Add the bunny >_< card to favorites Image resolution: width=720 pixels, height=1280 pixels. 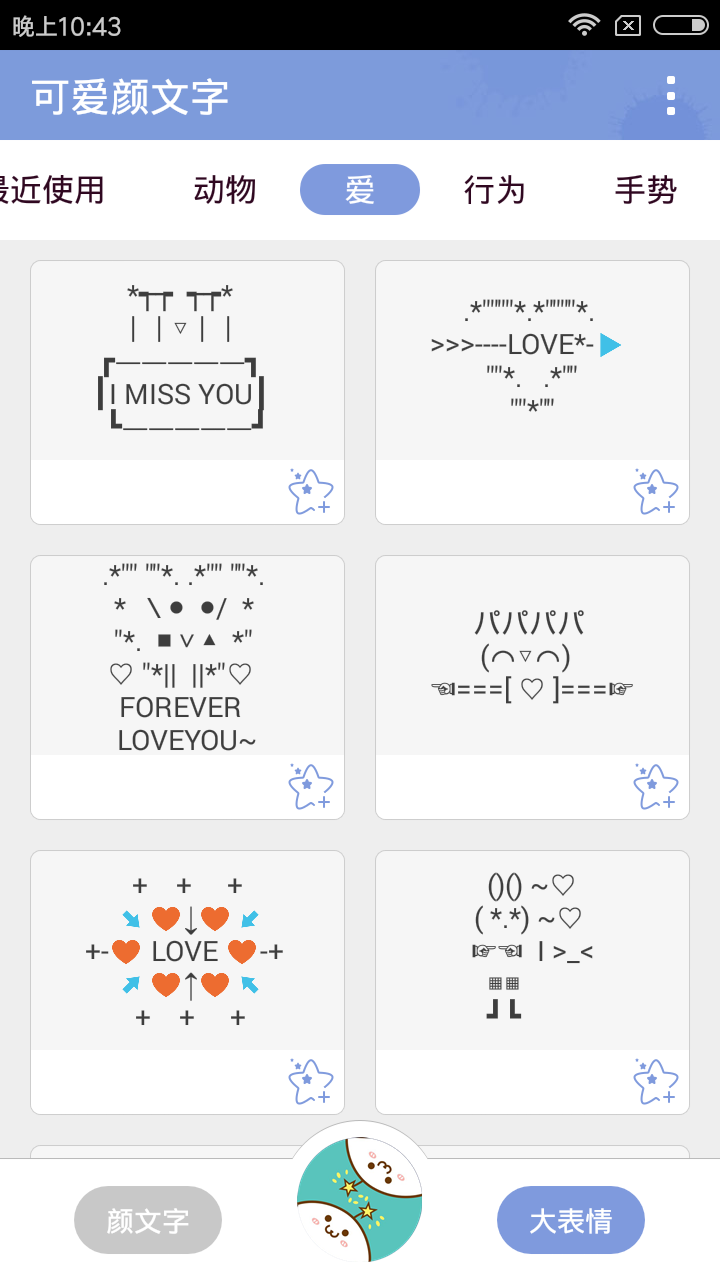click(656, 1081)
